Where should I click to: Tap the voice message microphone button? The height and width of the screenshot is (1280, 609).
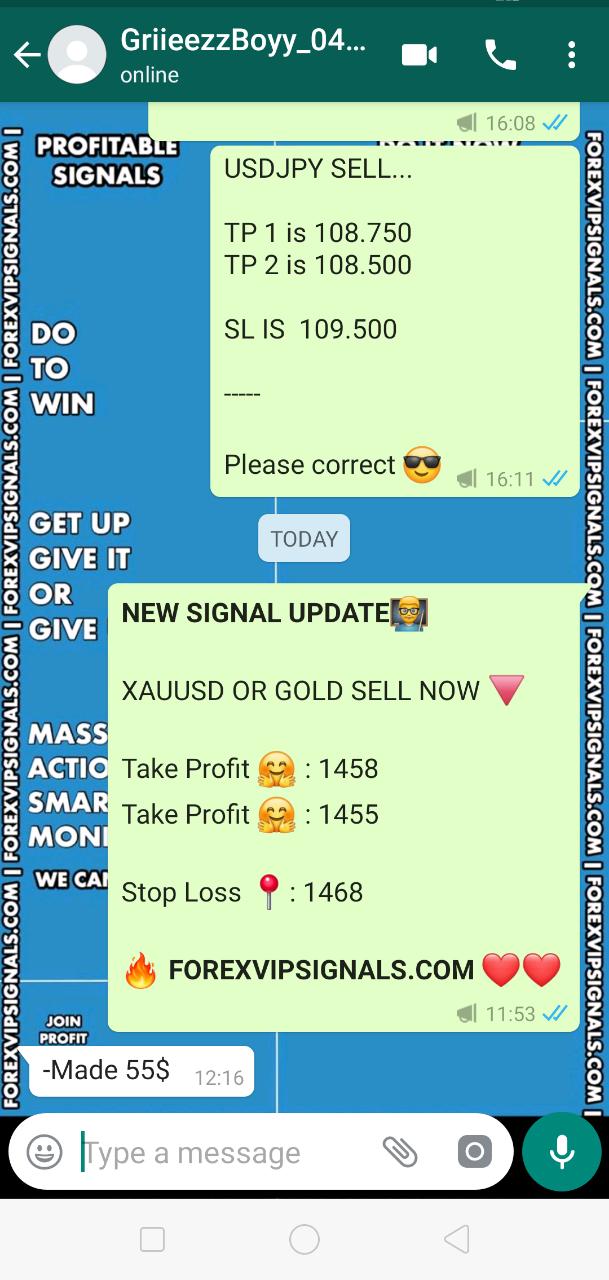click(x=562, y=1152)
